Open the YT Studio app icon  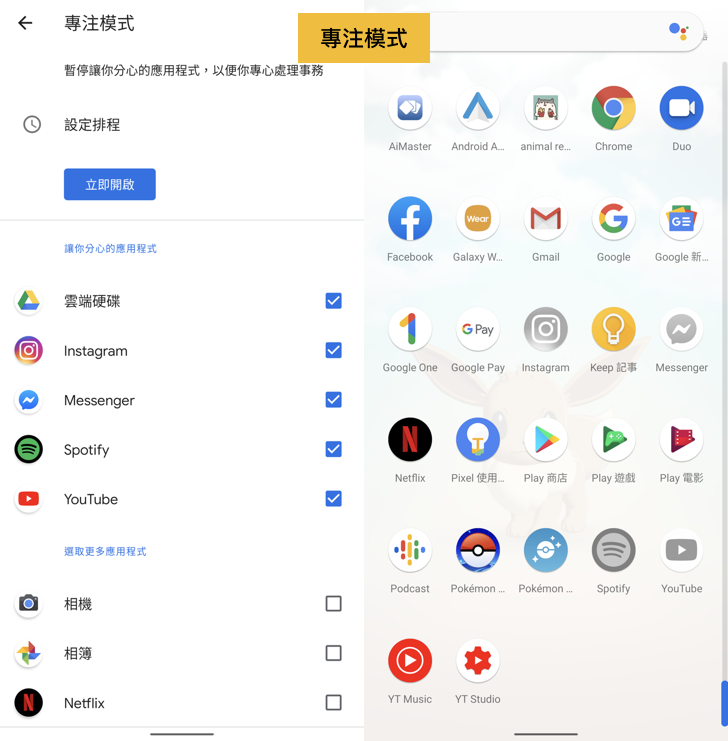pyautogui.click(x=478, y=661)
